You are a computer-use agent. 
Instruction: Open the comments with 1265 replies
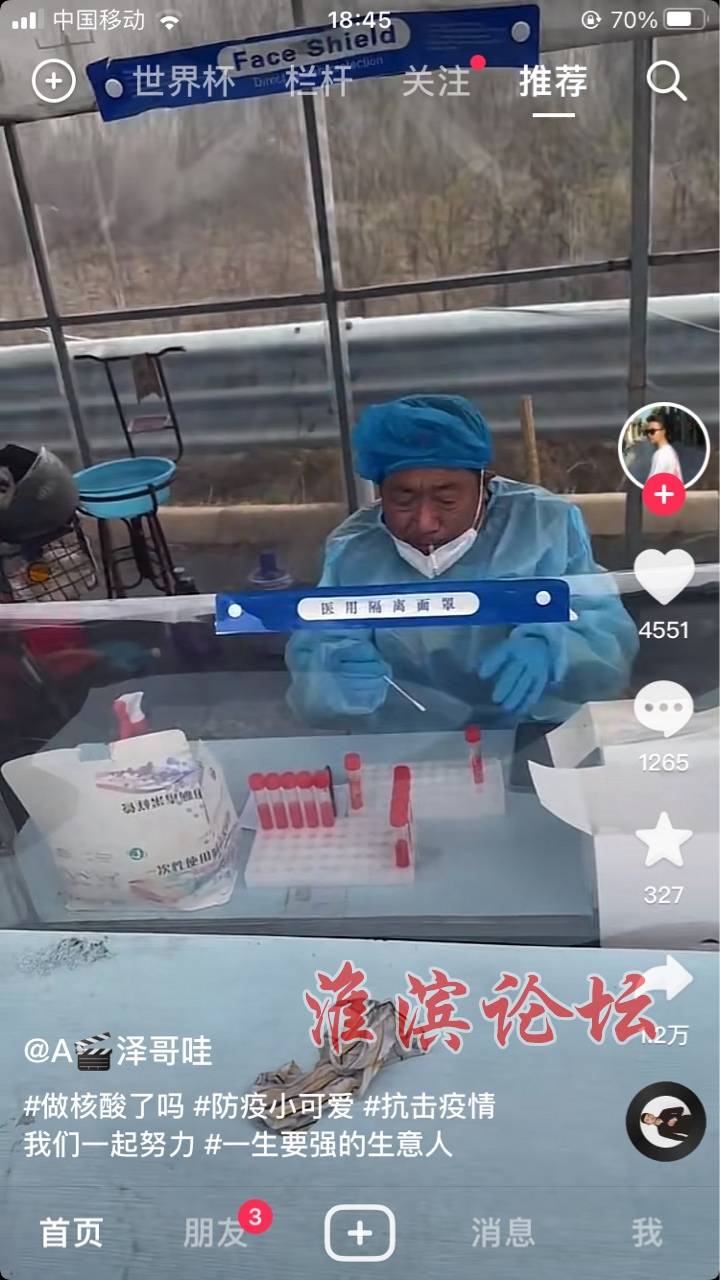click(664, 710)
